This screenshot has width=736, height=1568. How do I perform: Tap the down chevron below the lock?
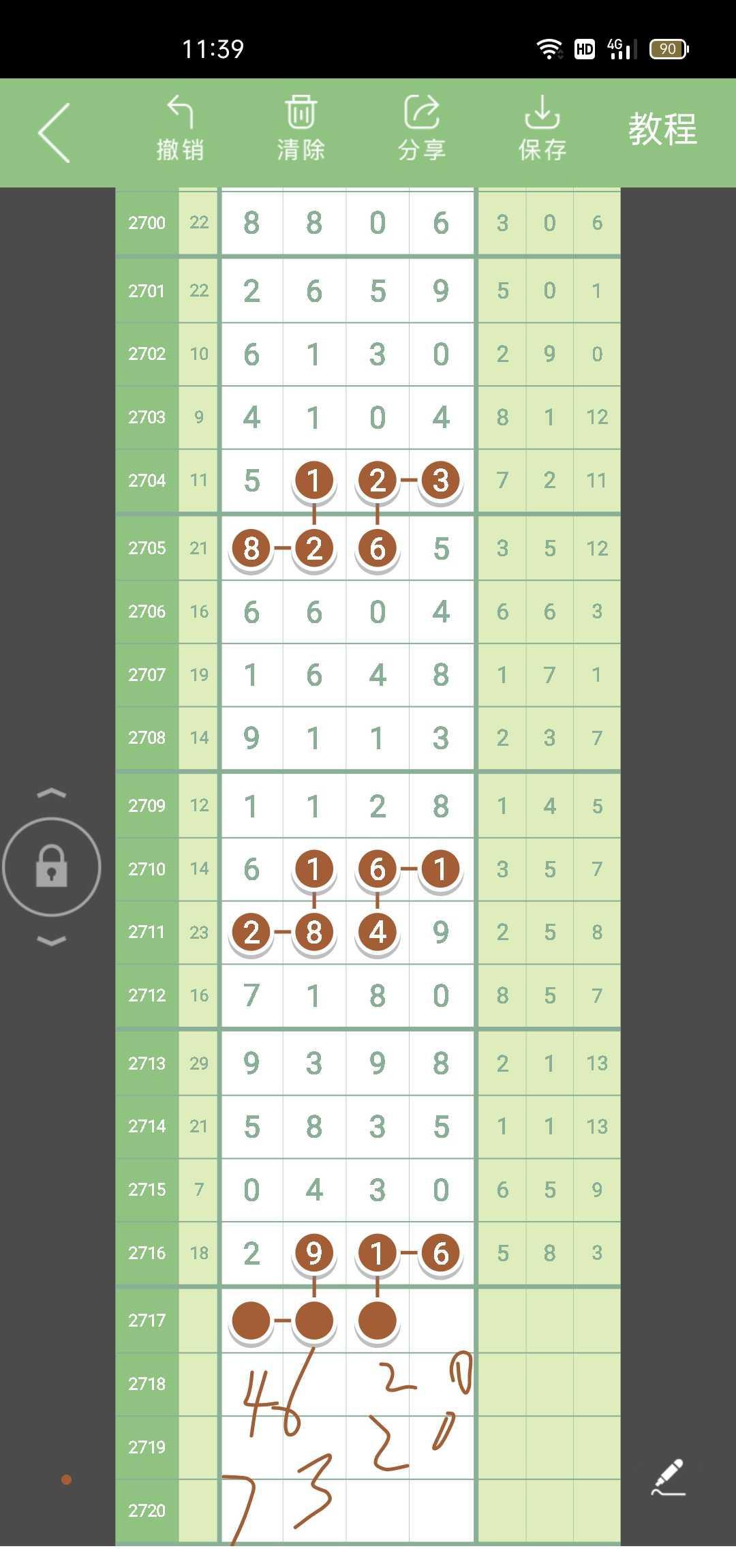[x=52, y=941]
